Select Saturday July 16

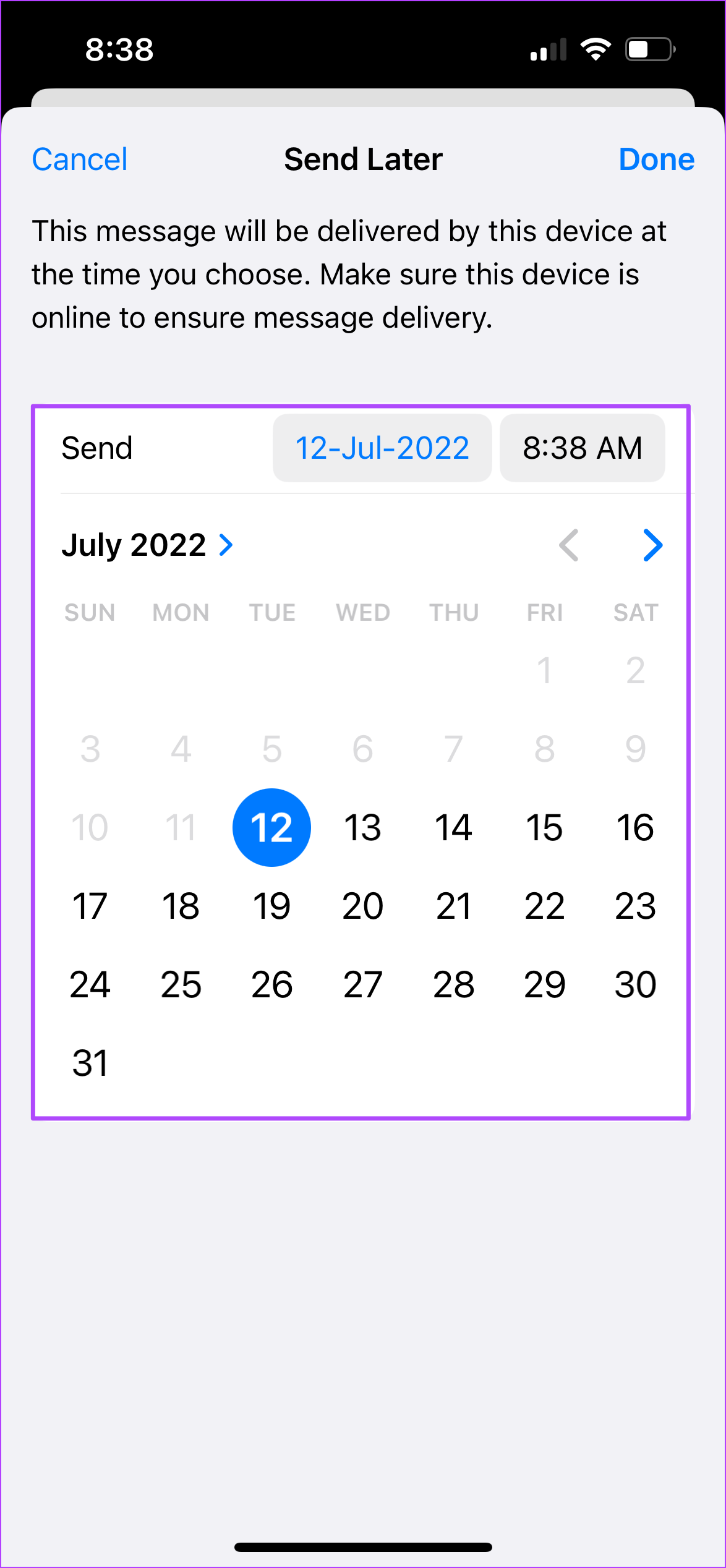click(636, 827)
